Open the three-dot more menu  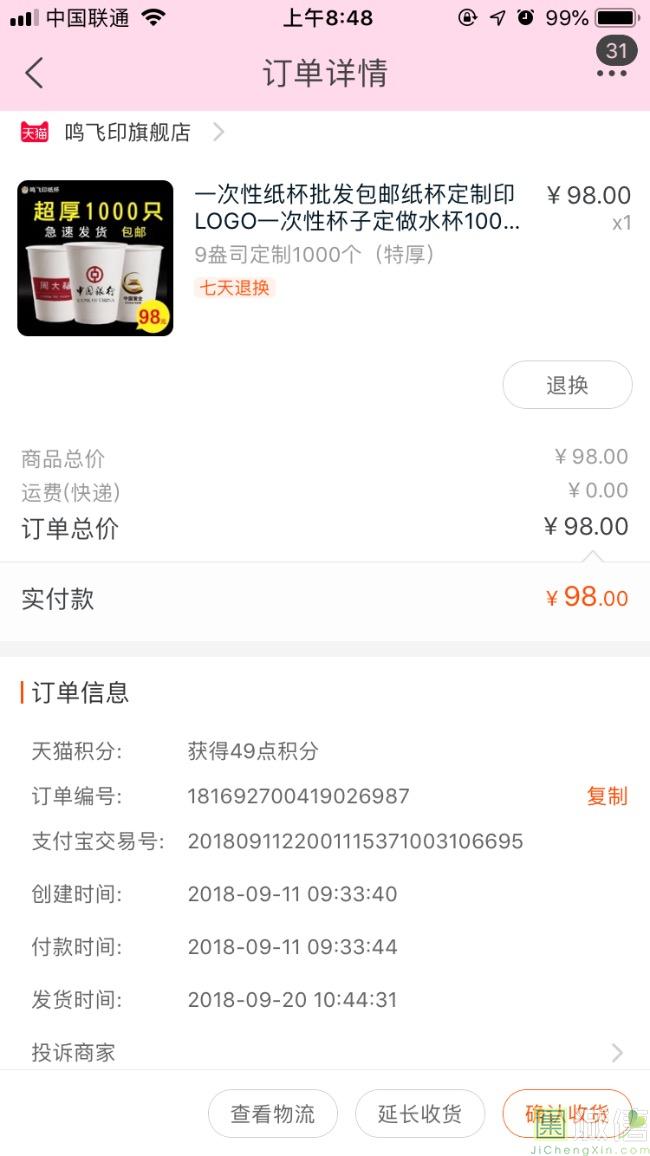coord(612,73)
